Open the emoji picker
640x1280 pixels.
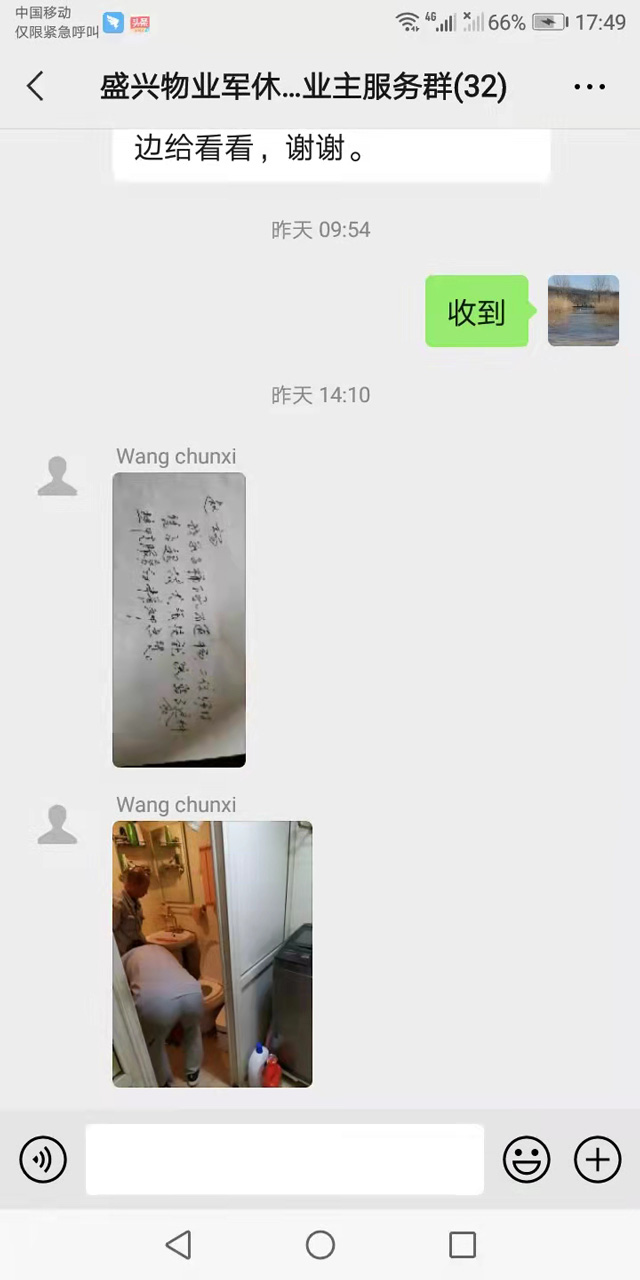tap(526, 1160)
